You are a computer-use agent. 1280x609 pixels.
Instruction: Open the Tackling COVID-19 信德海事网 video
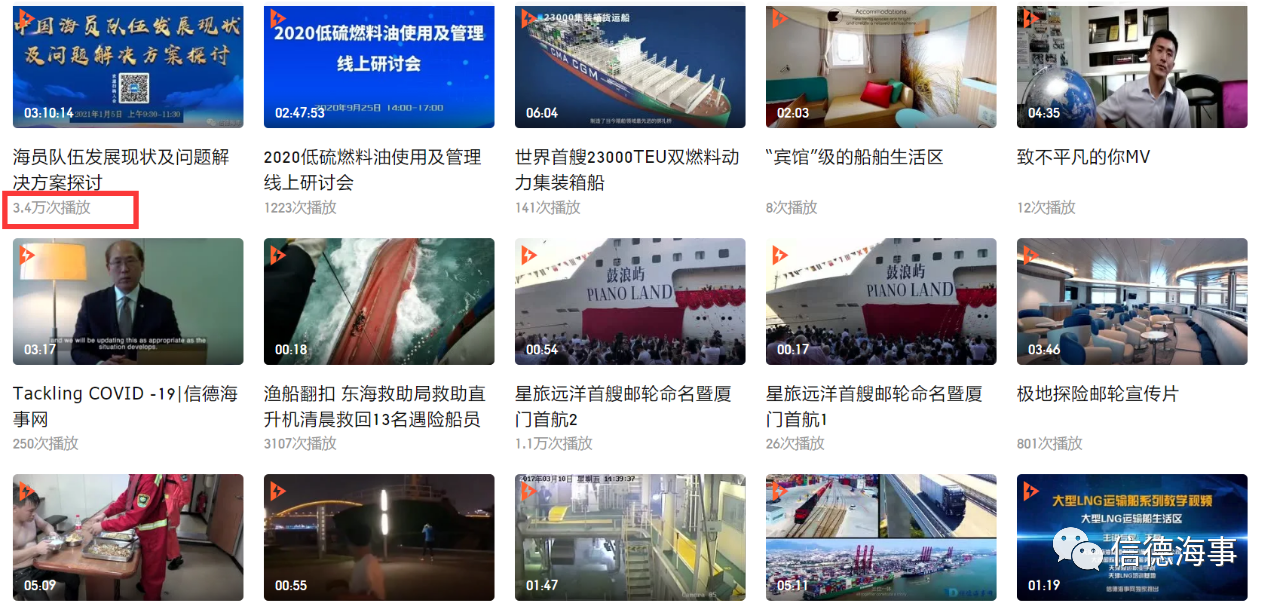(128, 301)
